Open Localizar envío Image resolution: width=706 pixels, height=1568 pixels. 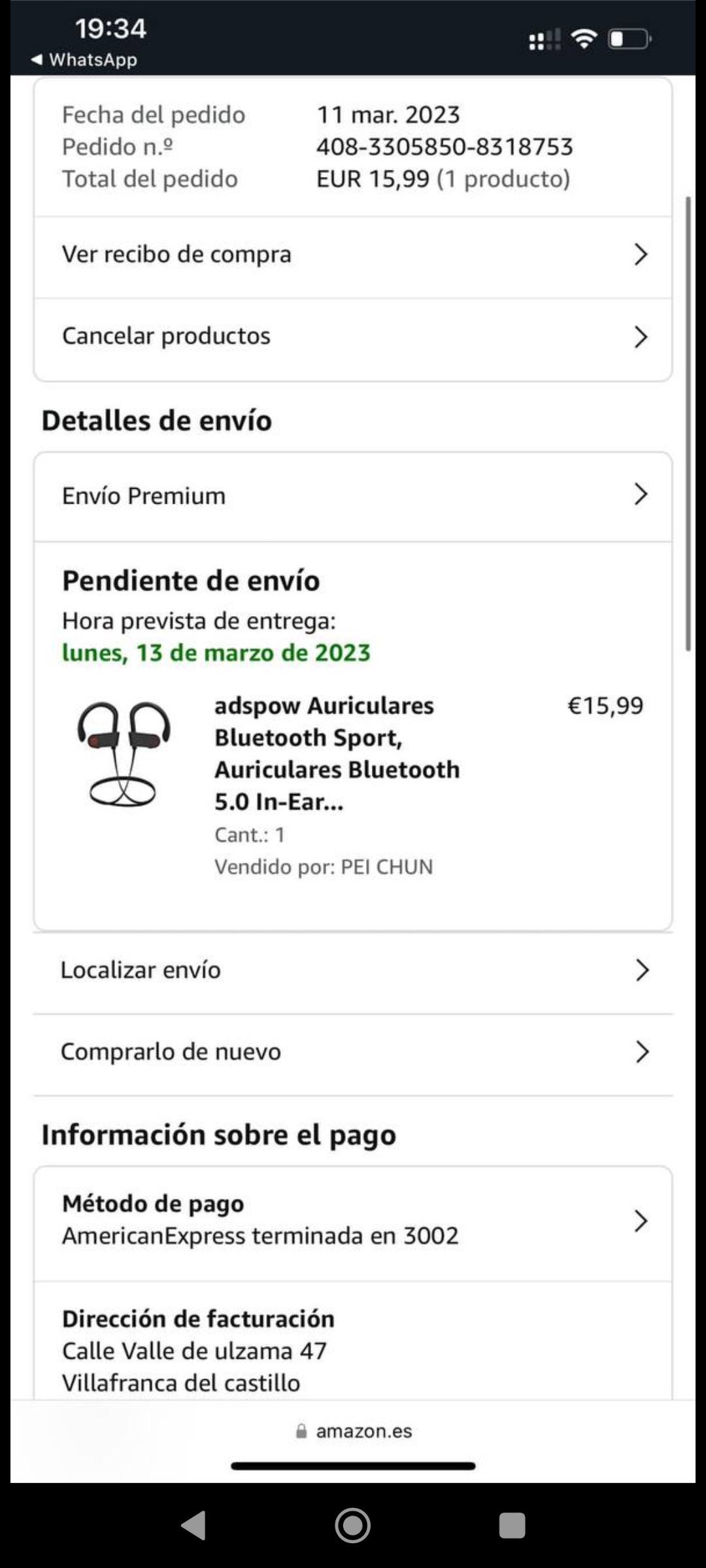coord(353,970)
